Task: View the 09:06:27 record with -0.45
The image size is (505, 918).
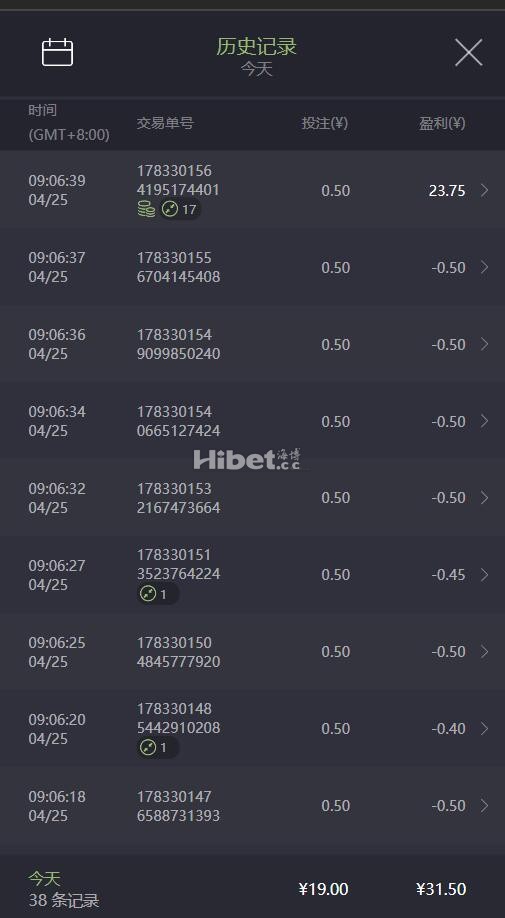Action: (252, 575)
